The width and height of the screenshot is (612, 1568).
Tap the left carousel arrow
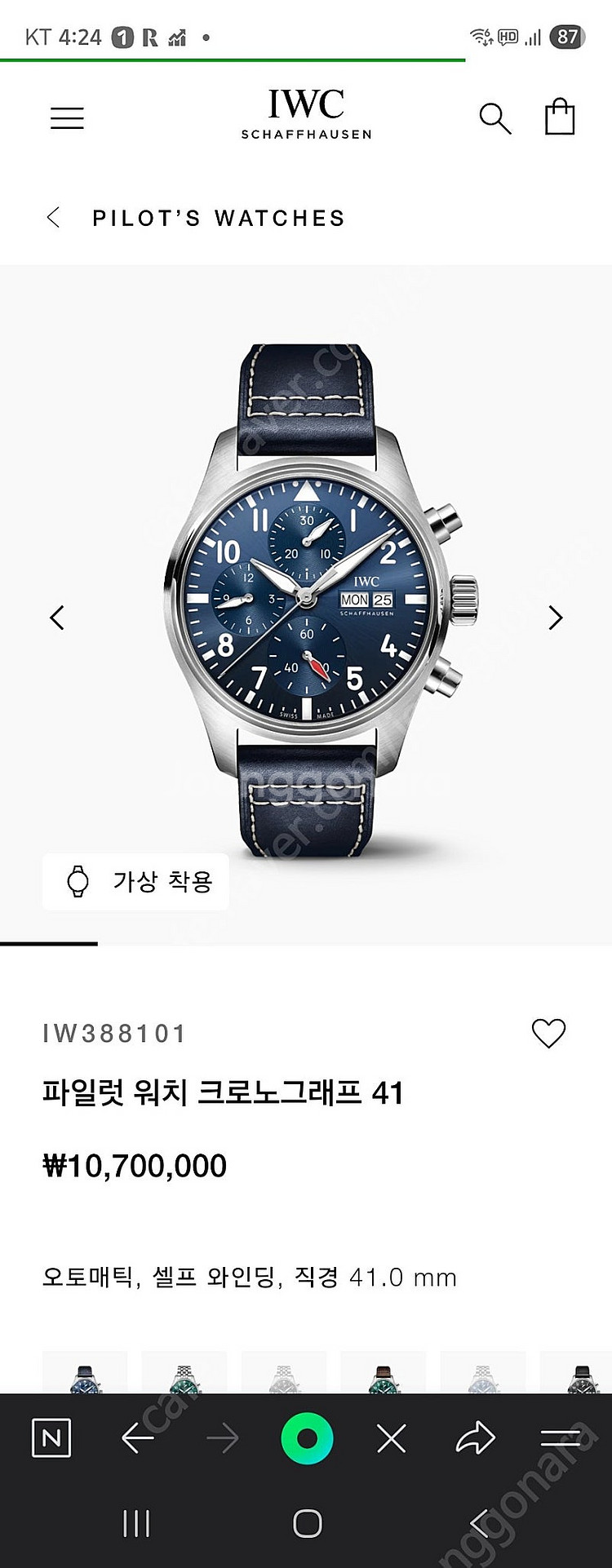point(55,618)
